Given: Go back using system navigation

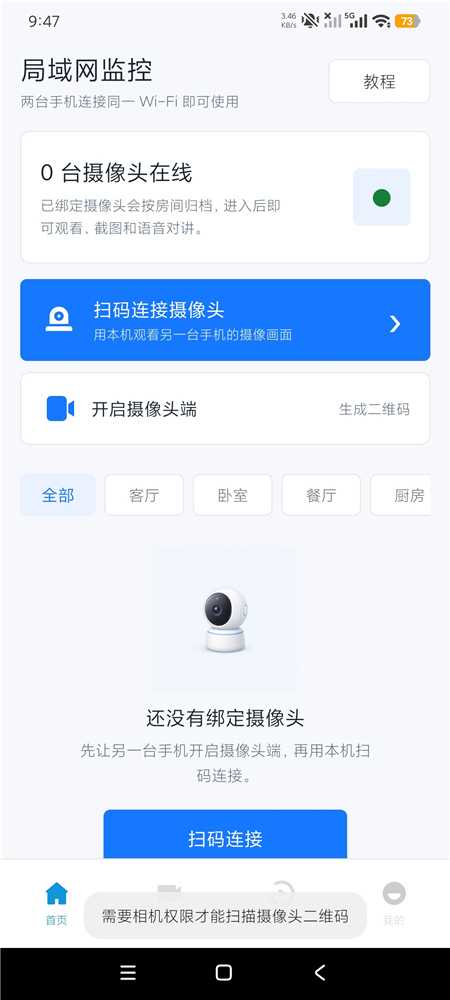Looking at the screenshot, I should click(320, 972).
